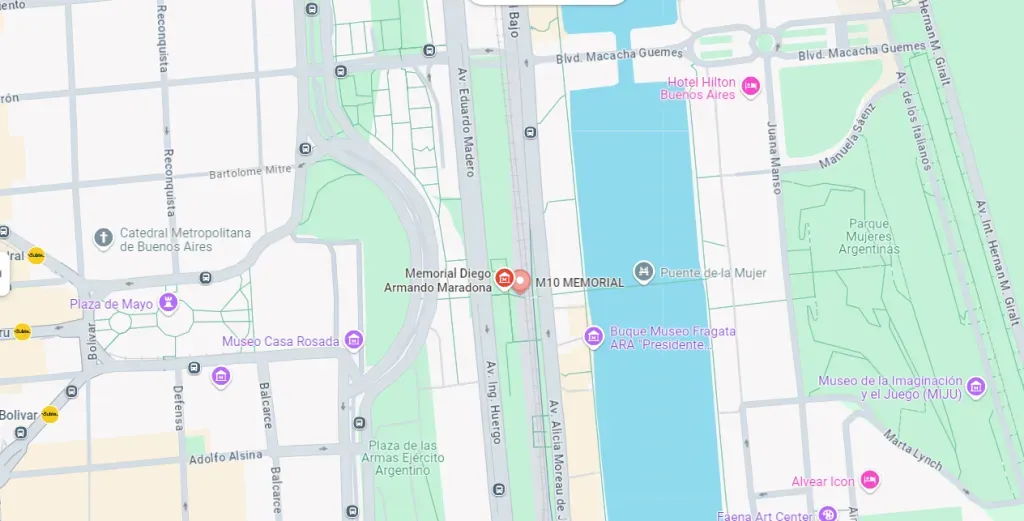Screen dimensions: 1024x521
Task: Tap the museum pin near Defensa street
Action: pos(221,377)
